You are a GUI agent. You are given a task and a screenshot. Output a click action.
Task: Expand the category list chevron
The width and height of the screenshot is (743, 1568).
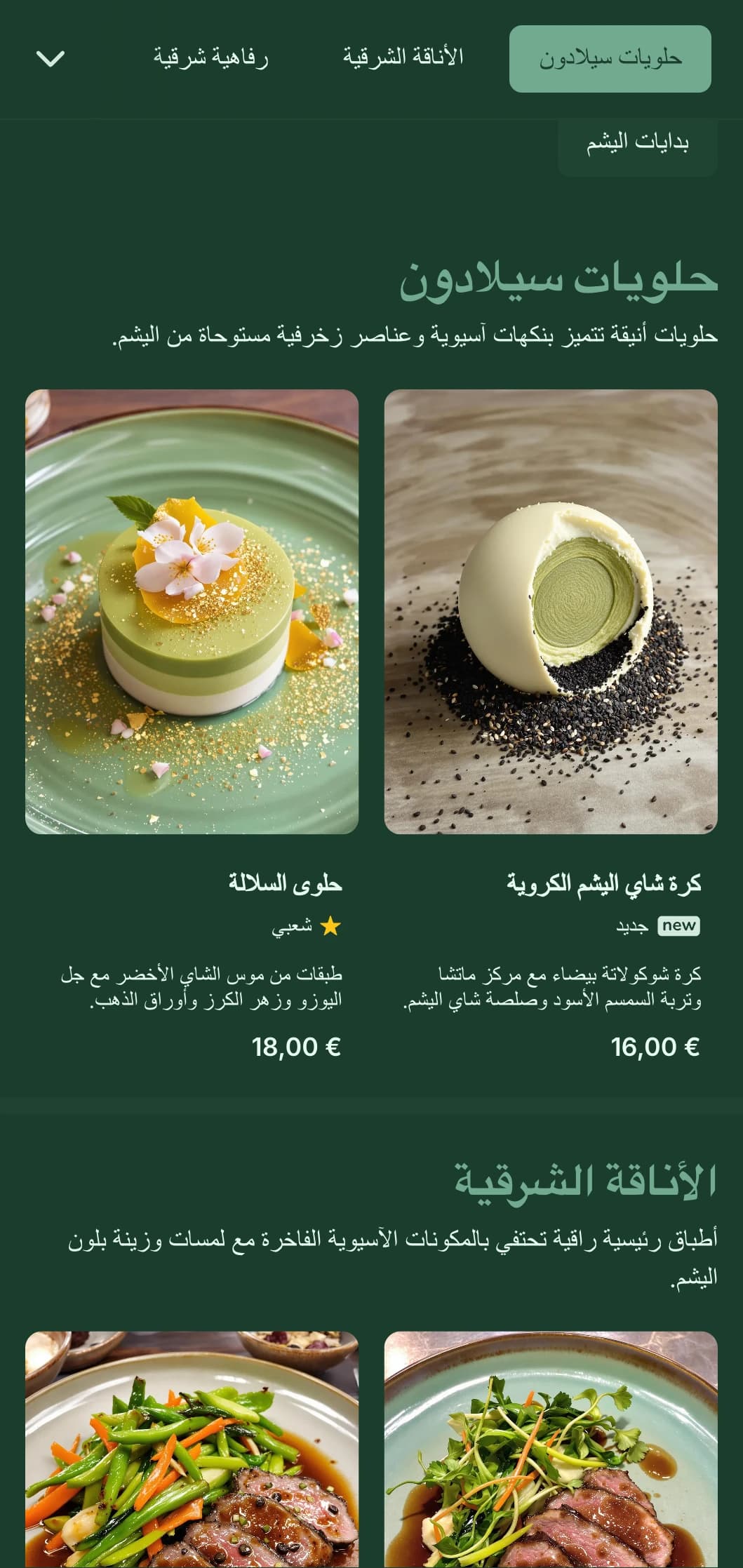tap(51, 59)
